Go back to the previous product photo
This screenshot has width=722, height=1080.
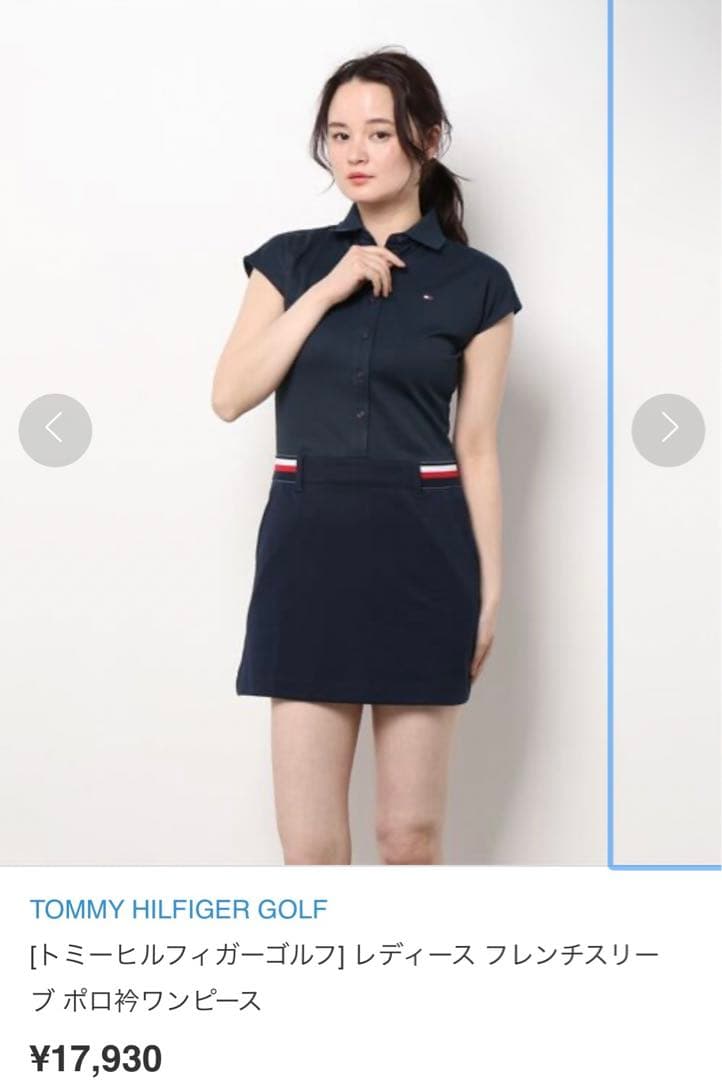tap(55, 430)
